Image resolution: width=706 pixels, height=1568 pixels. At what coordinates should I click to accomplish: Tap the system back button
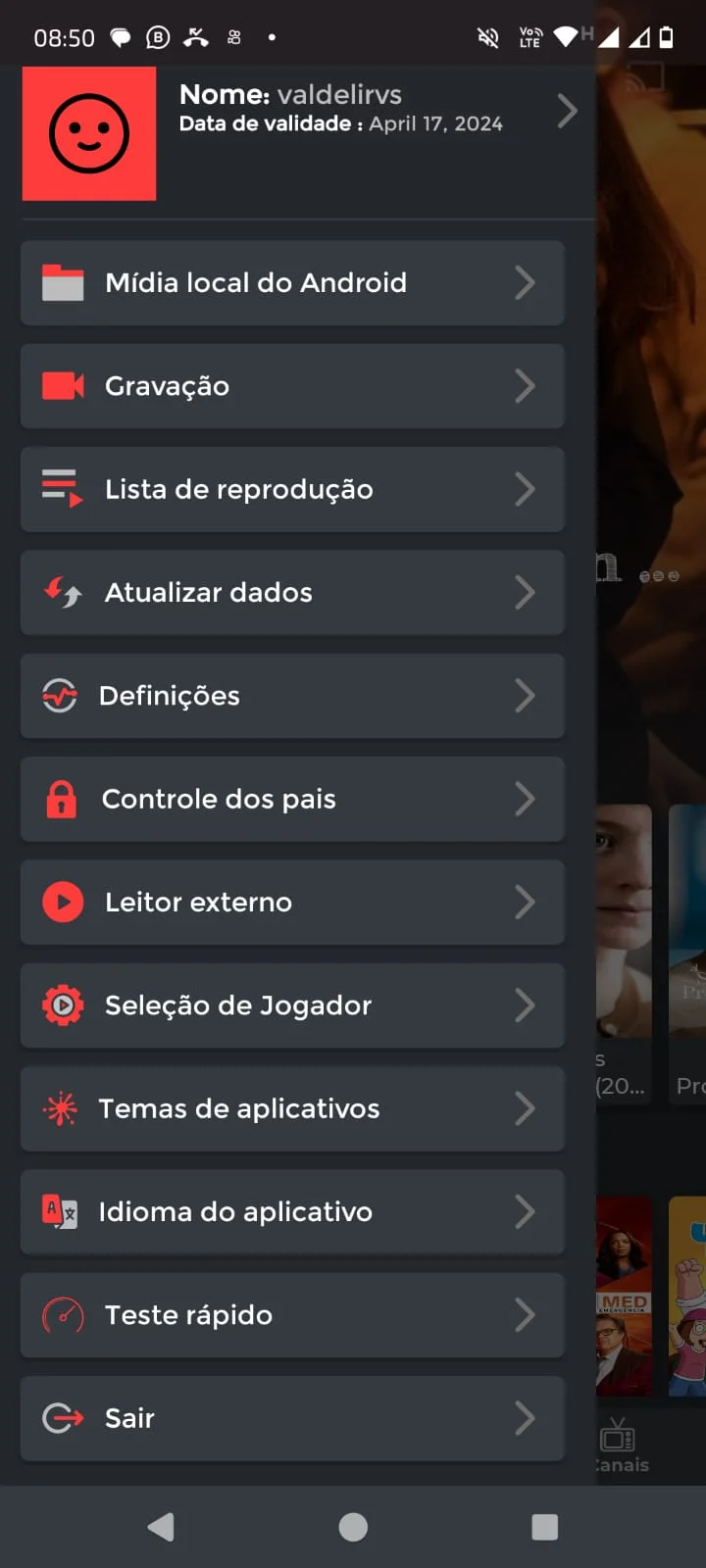(x=161, y=1527)
